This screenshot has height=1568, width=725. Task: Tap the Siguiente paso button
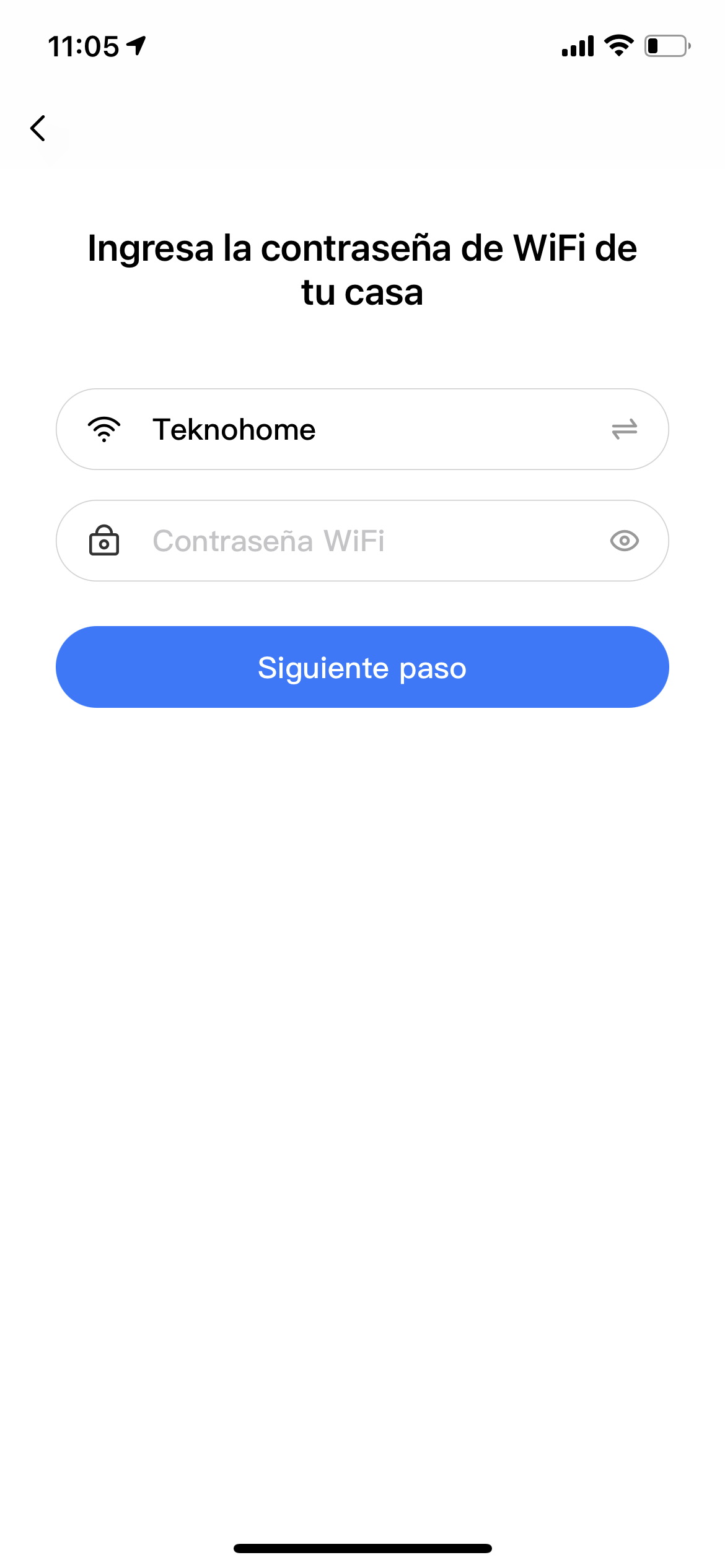coord(362,667)
